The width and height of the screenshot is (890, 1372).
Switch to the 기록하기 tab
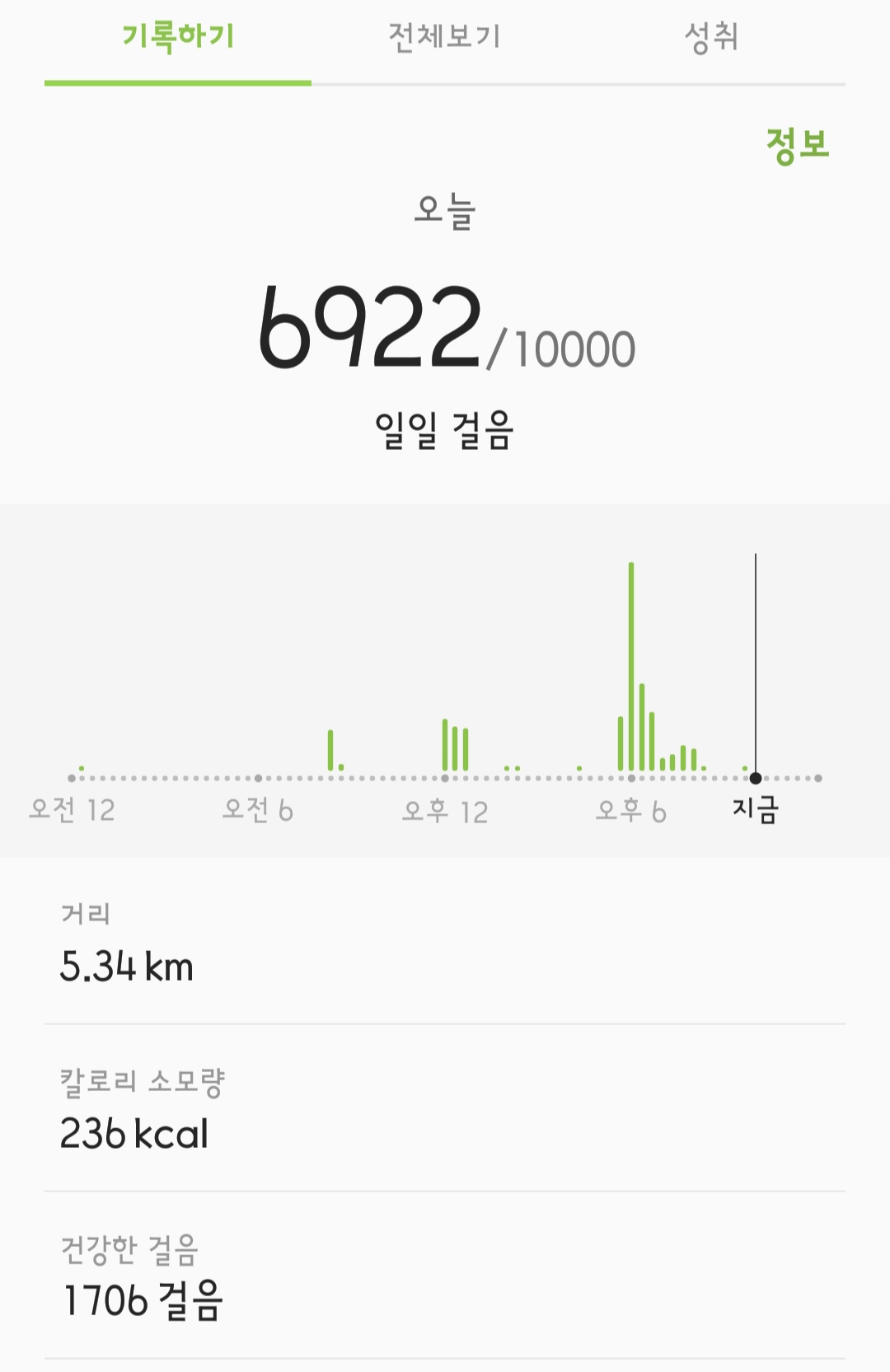[178, 37]
